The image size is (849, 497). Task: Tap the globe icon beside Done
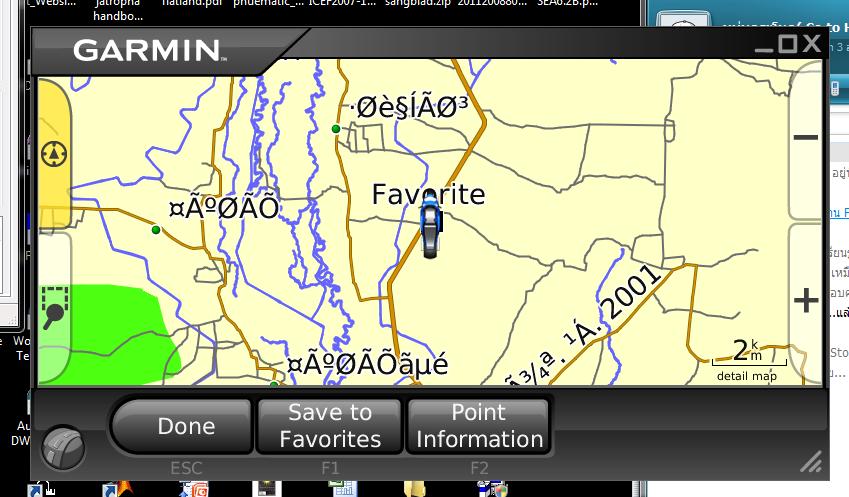(x=64, y=446)
